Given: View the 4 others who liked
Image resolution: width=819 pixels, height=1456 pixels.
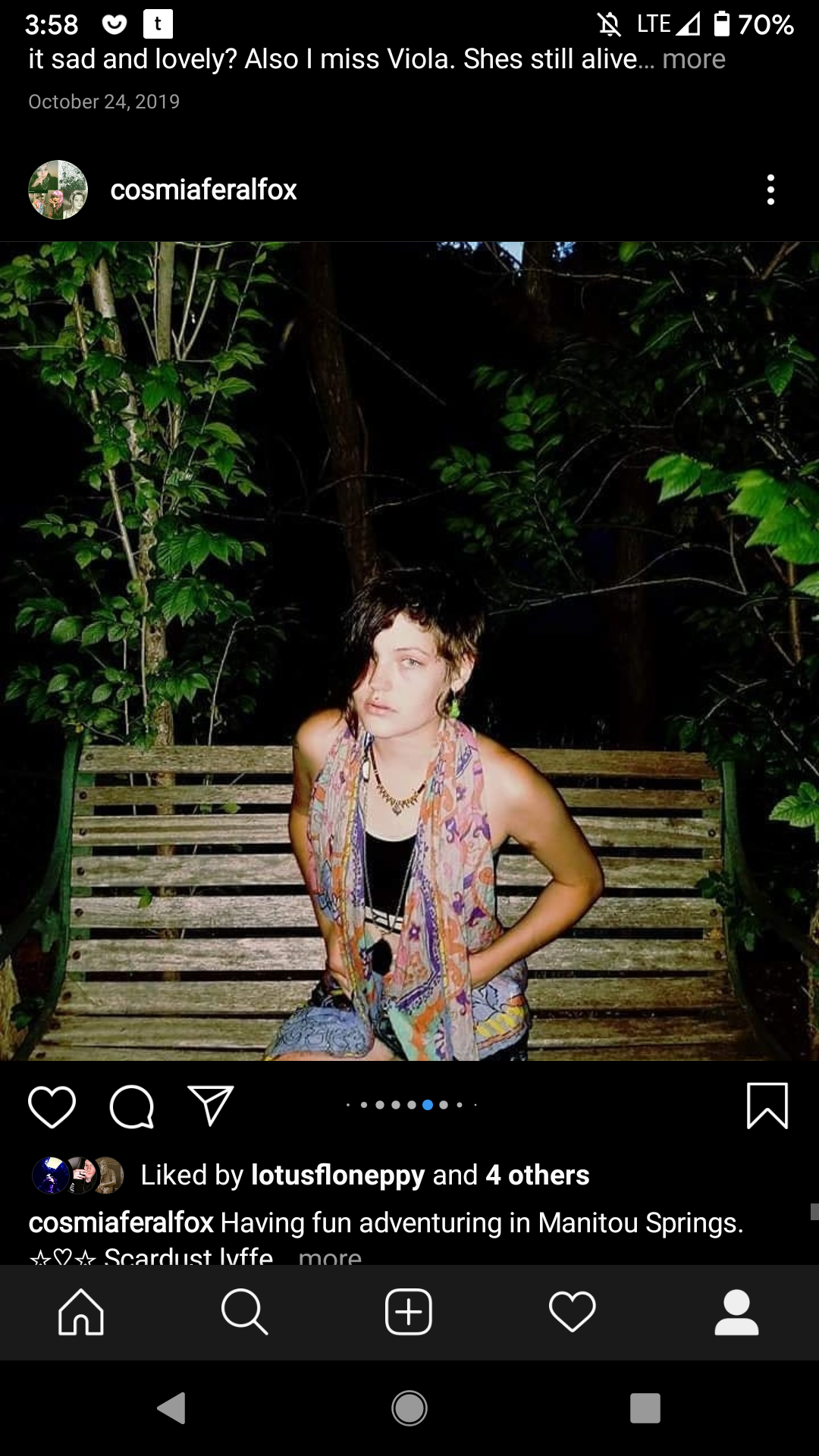Looking at the screenshot, I should coord(537,1175).
